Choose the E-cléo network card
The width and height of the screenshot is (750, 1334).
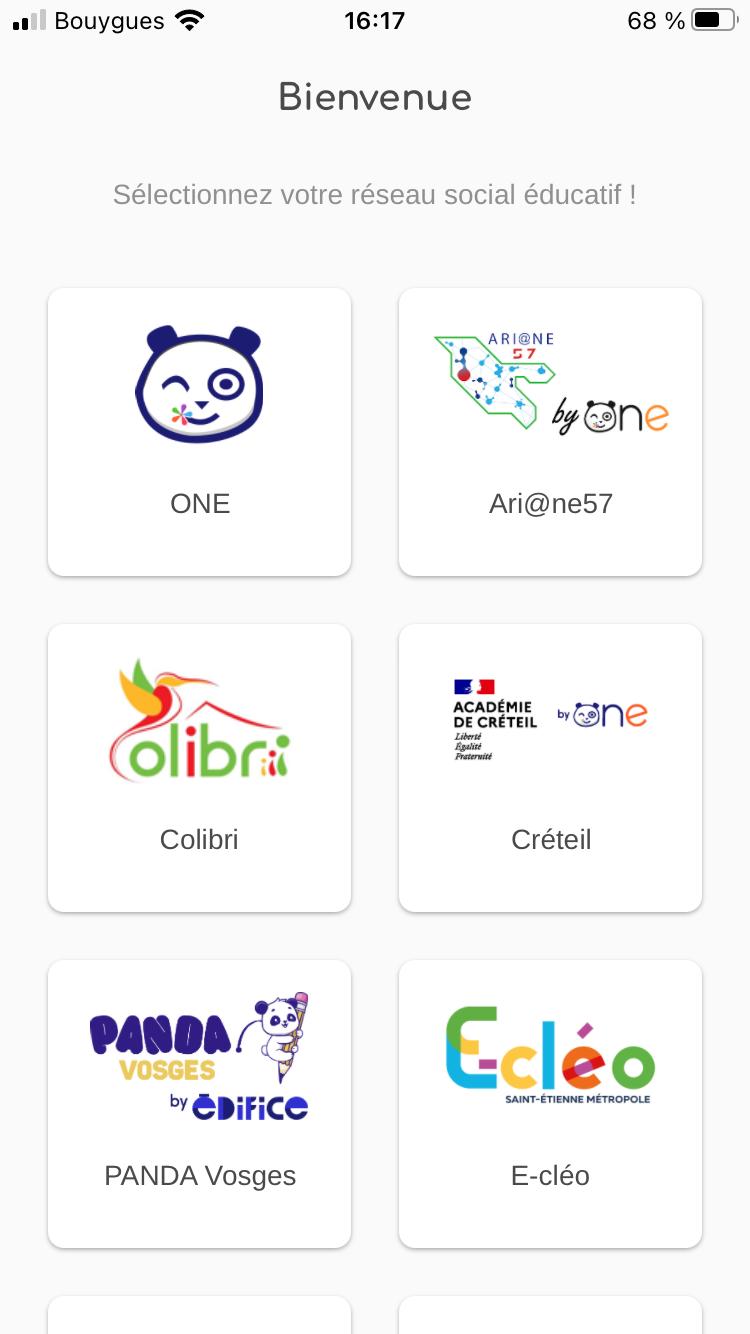(x=550, y=1104)
